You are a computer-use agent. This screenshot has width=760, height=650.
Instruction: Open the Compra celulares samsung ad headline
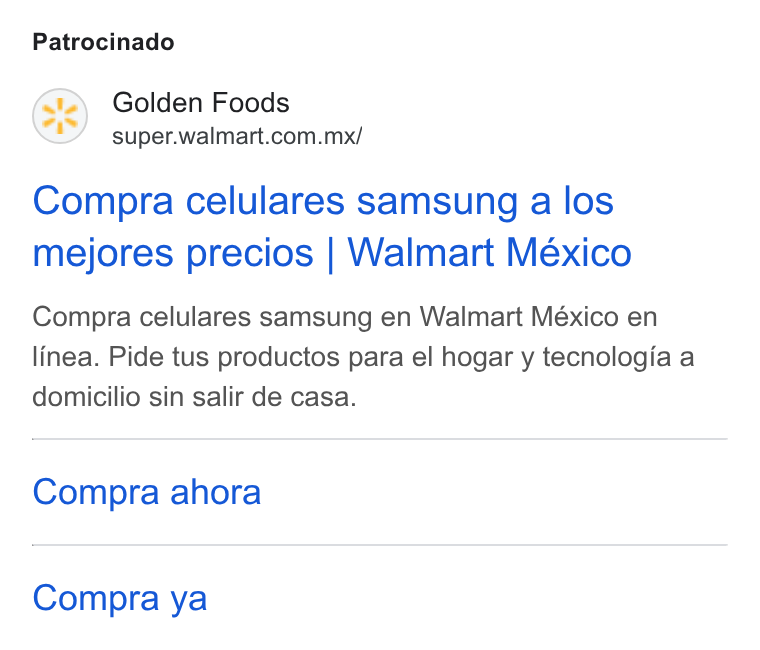pos(332,227)
